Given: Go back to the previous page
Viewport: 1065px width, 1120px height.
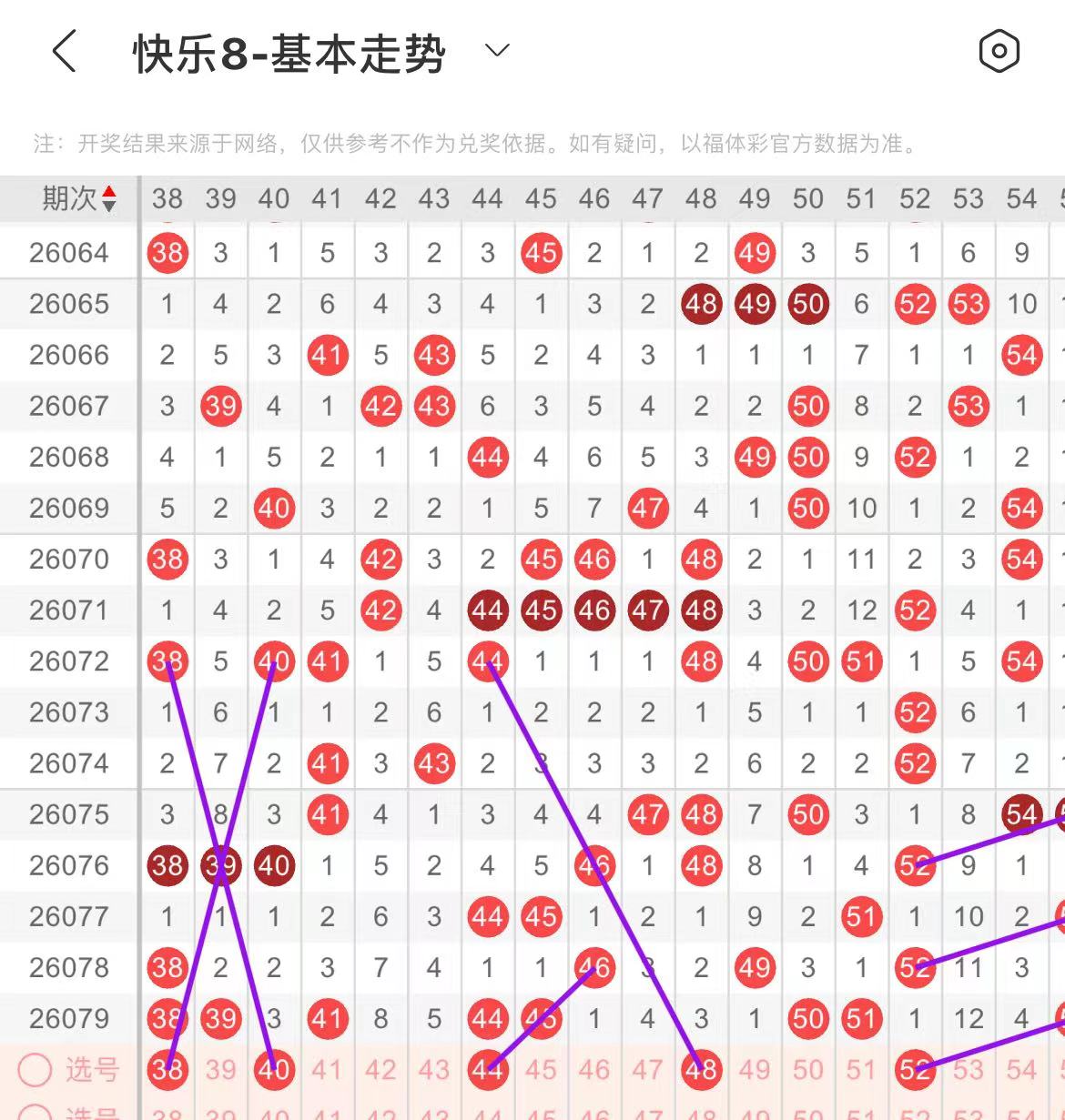Looking at the screenshot, I should pyautogui.click(x=64, y=51).
